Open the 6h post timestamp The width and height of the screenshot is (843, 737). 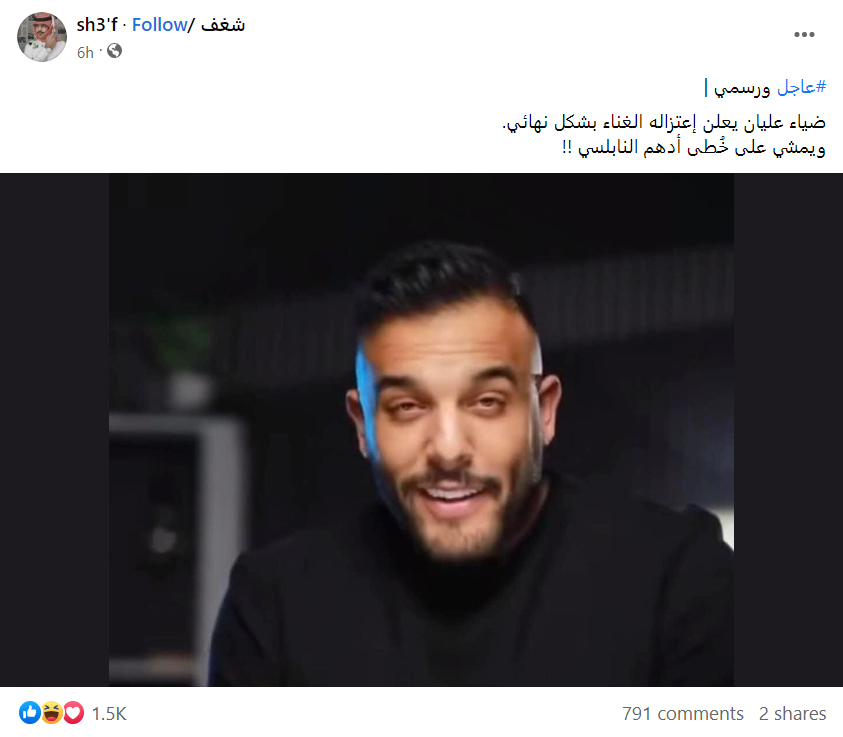[85, 52]
